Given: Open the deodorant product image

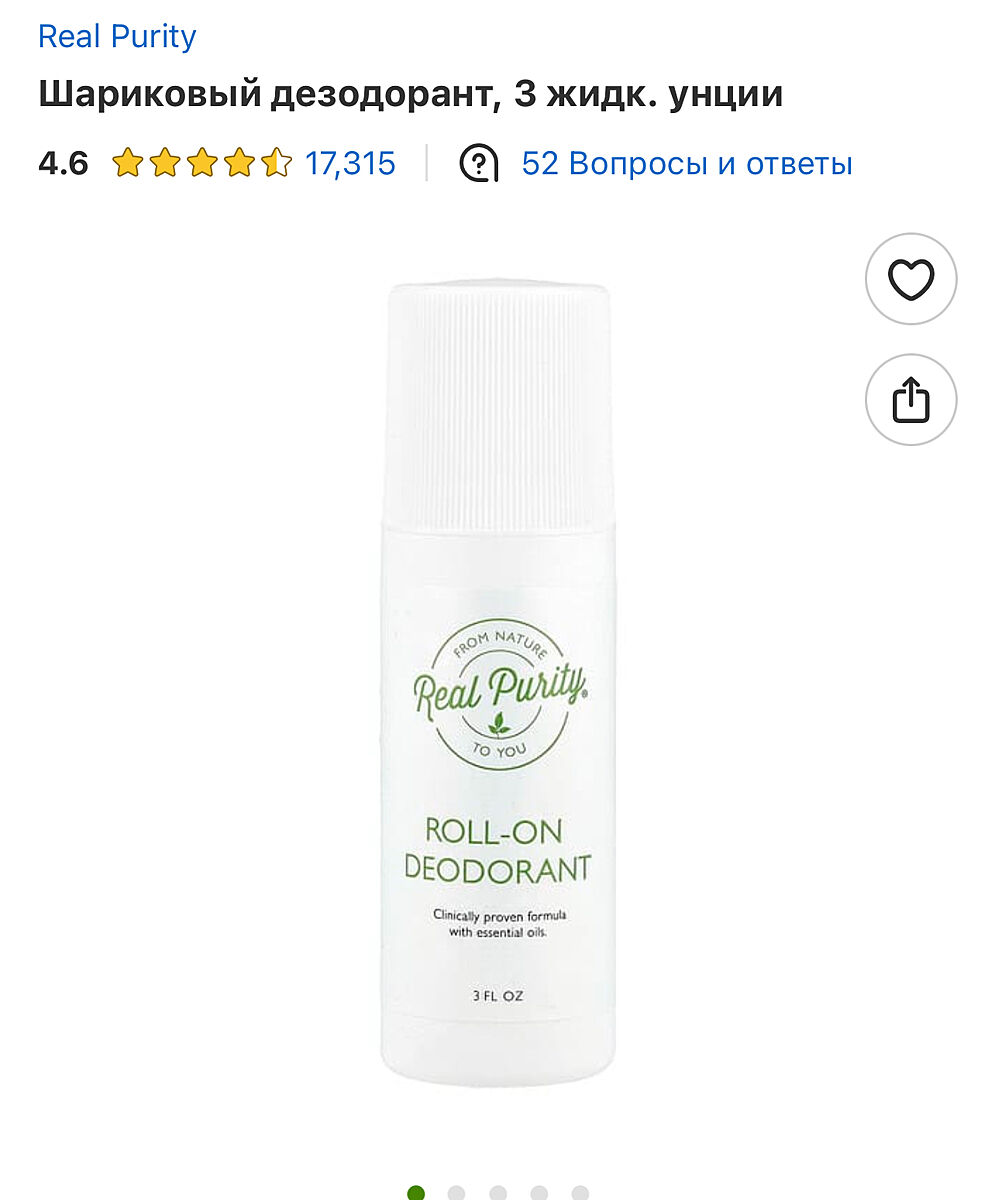Looking at the screenshot, I should 498,680.
